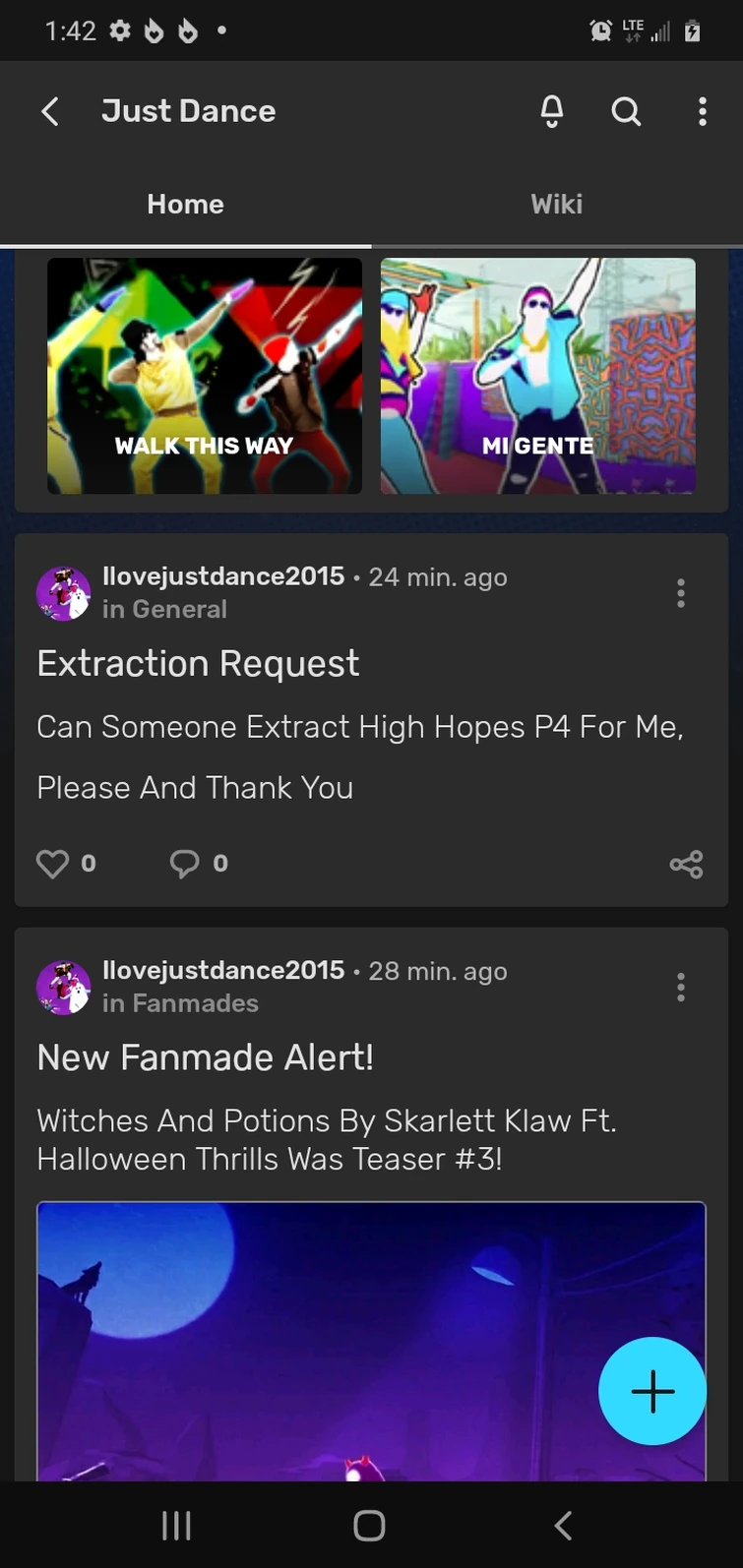Screen dimensions: 743x1568
Task: Open notifications via the bell icon
Action: click(x=552, y=111)
